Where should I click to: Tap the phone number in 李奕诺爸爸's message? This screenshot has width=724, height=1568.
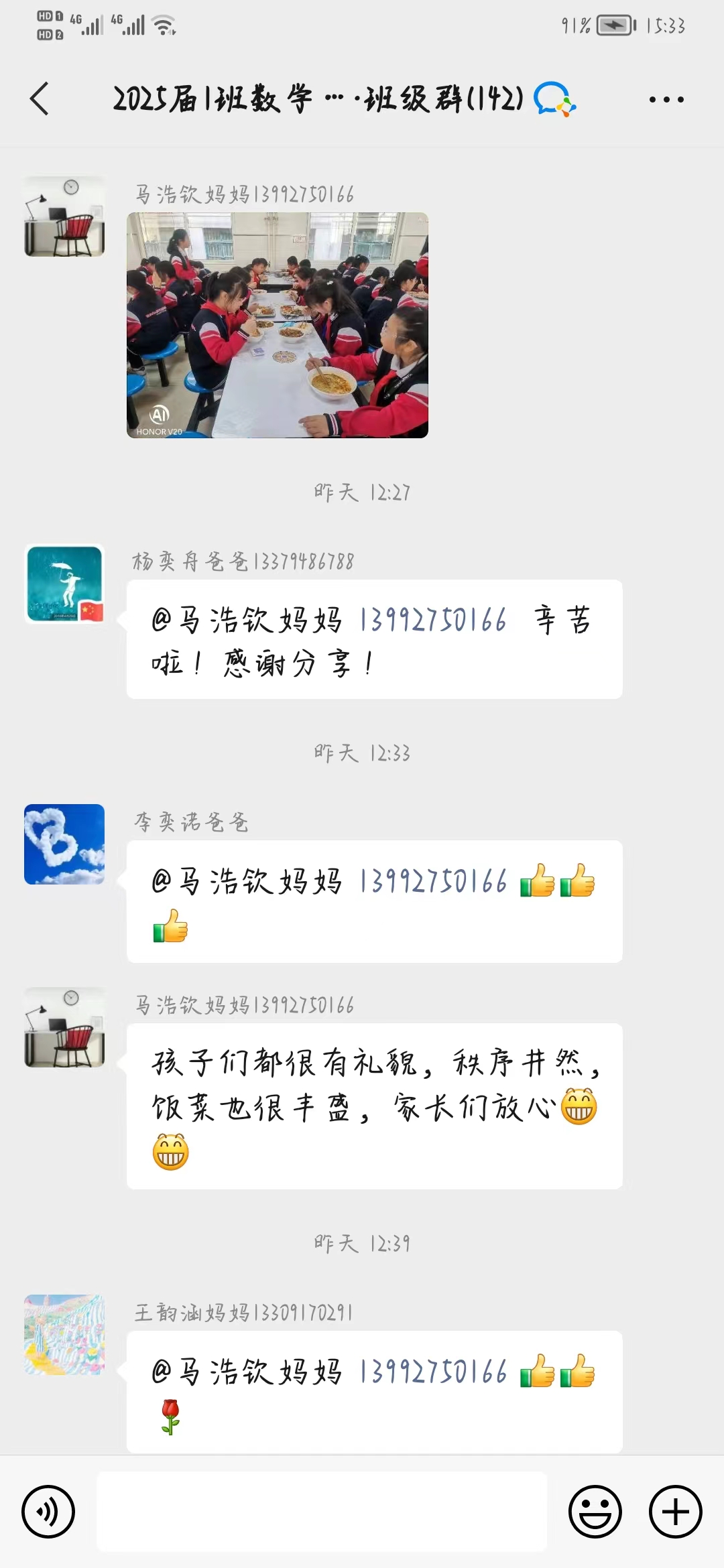click(433, 881)
